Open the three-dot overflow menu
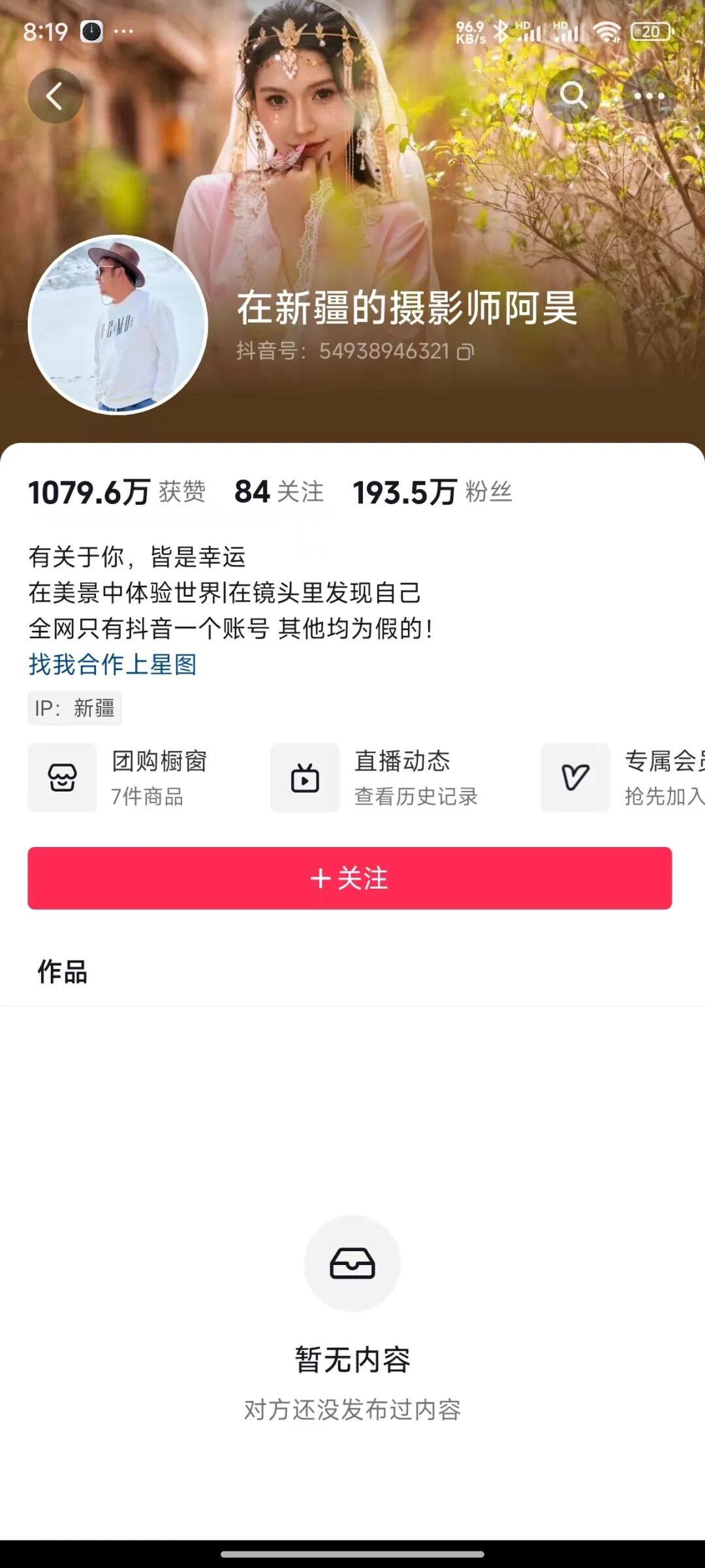 649,96
